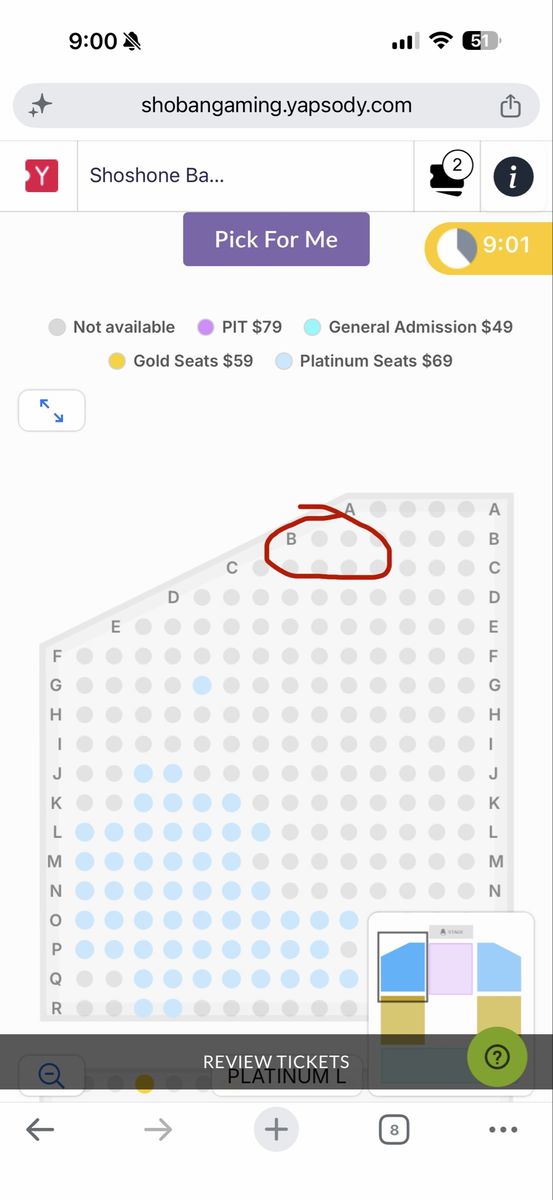The image size is (553, 1200).
Task: Go back in the browser
Action: [39, 1130]
